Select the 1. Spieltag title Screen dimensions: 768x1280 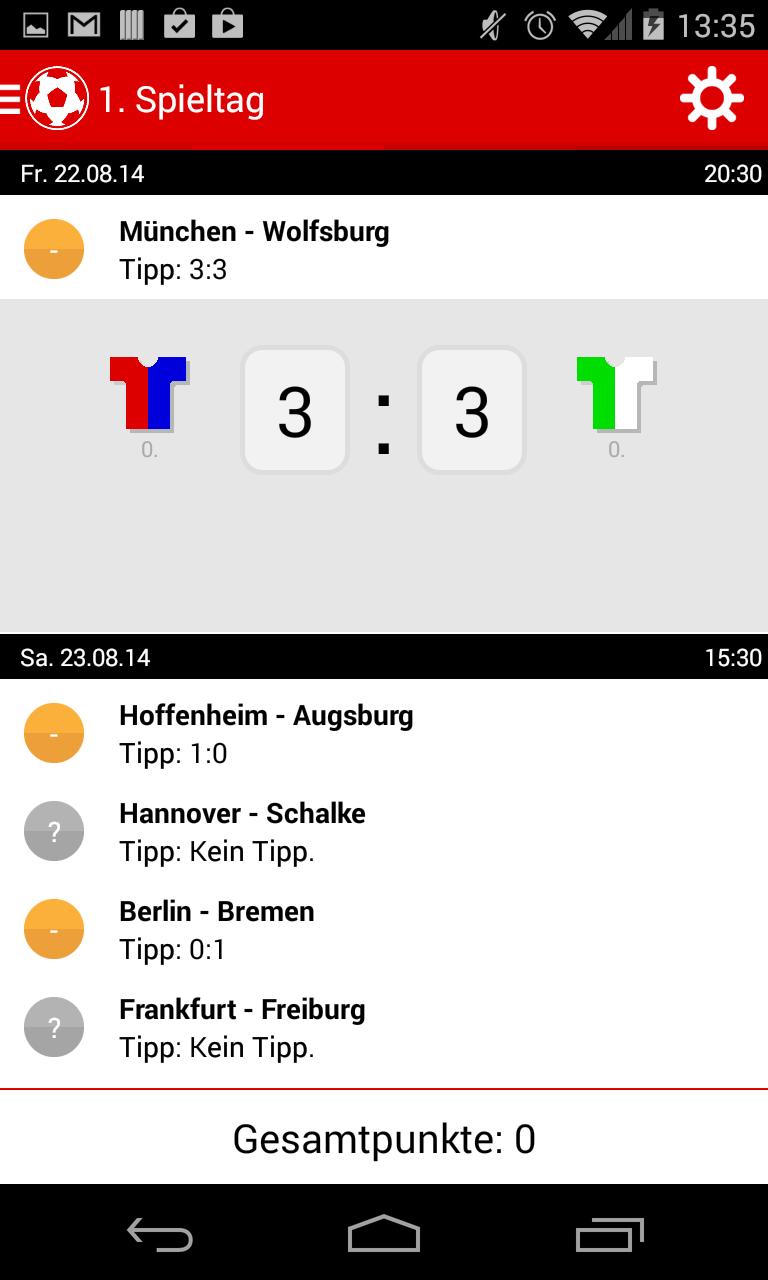click(181, 99)
